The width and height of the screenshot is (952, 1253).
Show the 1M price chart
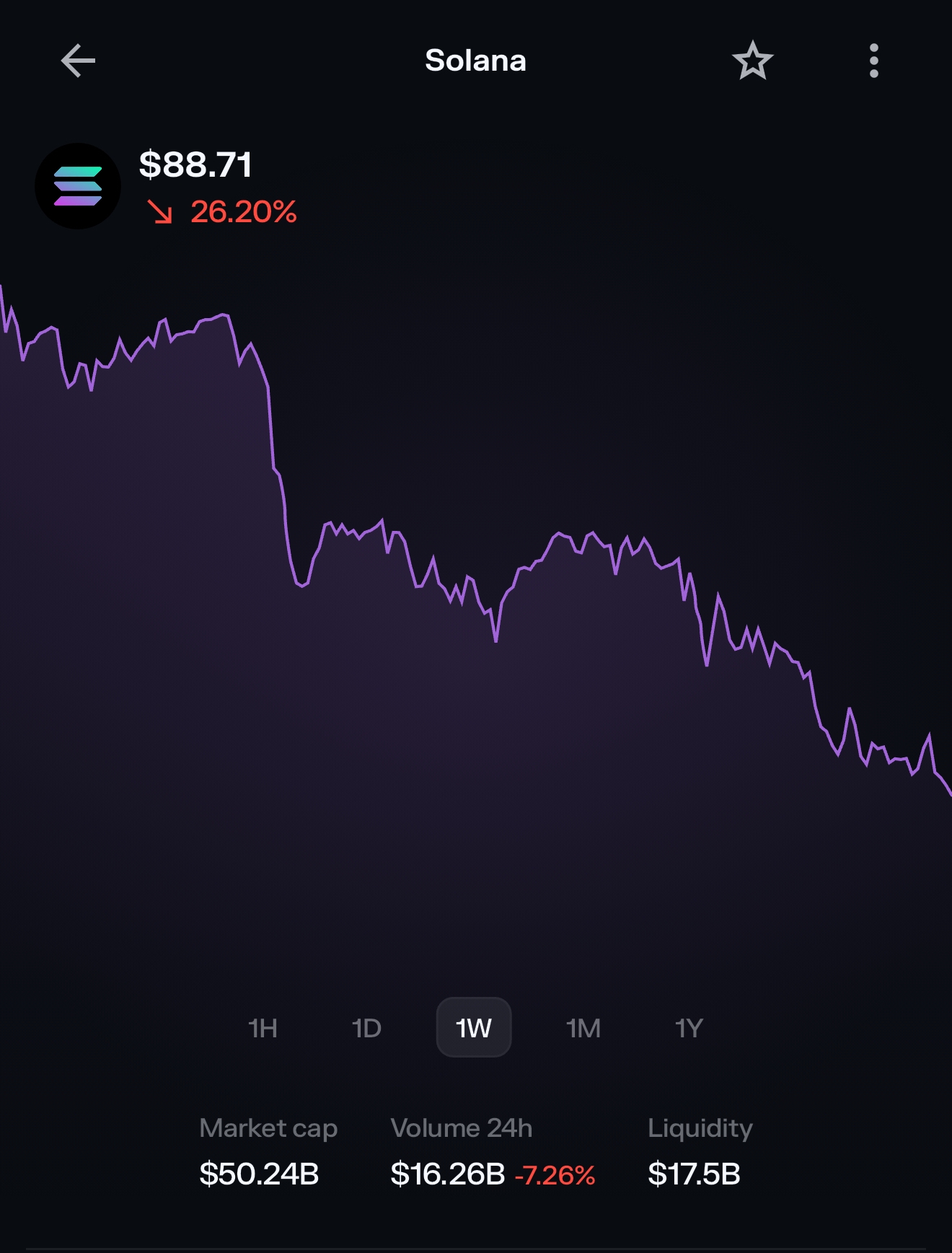(x=583, y=1028)
